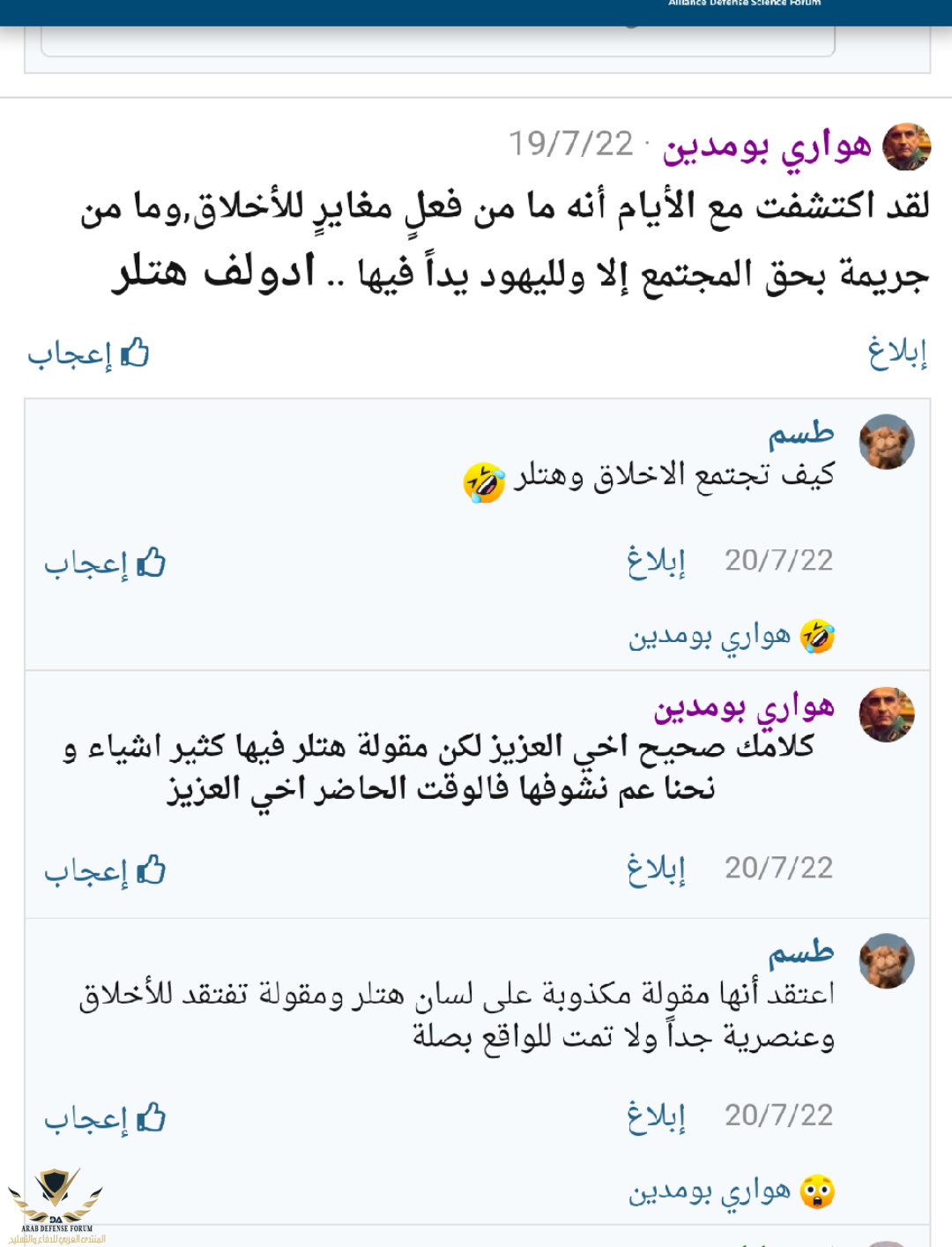Open هواري بومدين's profile from the second comment

tap(744, 706)
